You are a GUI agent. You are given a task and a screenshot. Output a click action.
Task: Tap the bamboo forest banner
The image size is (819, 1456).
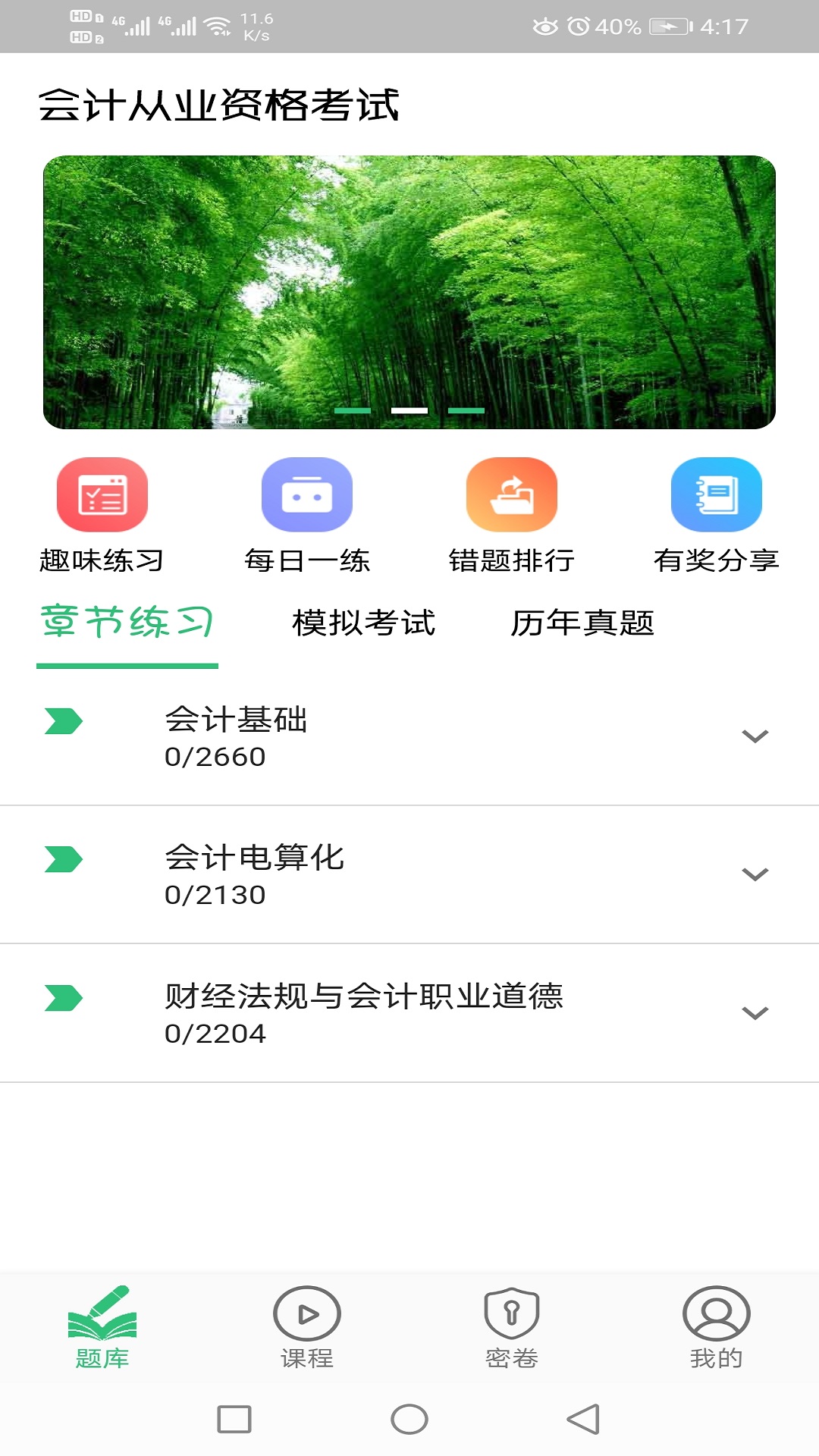[409, 292]
